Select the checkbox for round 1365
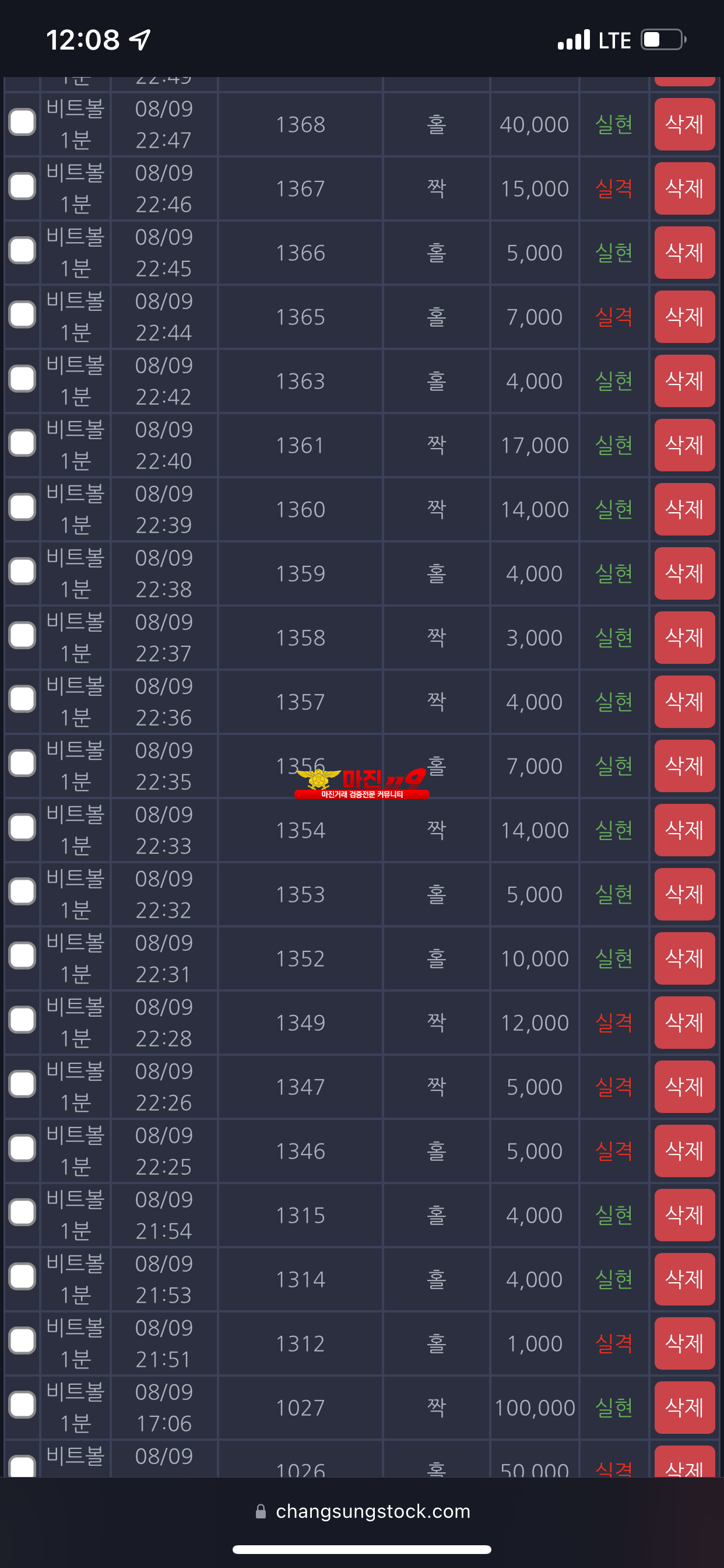This screenshot has height=1568, width=724. [x=23, y=314]
